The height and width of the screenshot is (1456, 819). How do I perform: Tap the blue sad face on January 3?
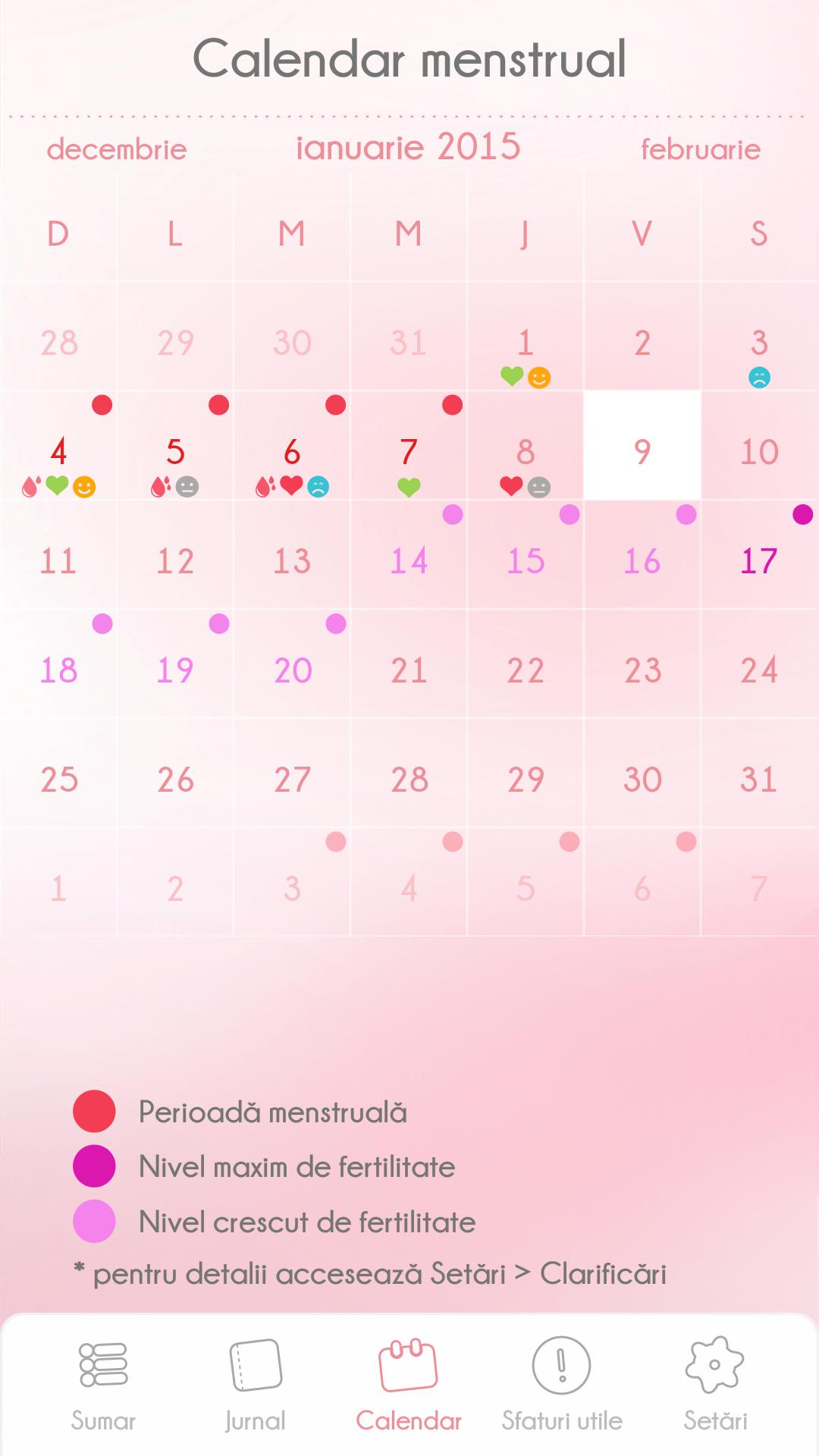tap(758, 375)
